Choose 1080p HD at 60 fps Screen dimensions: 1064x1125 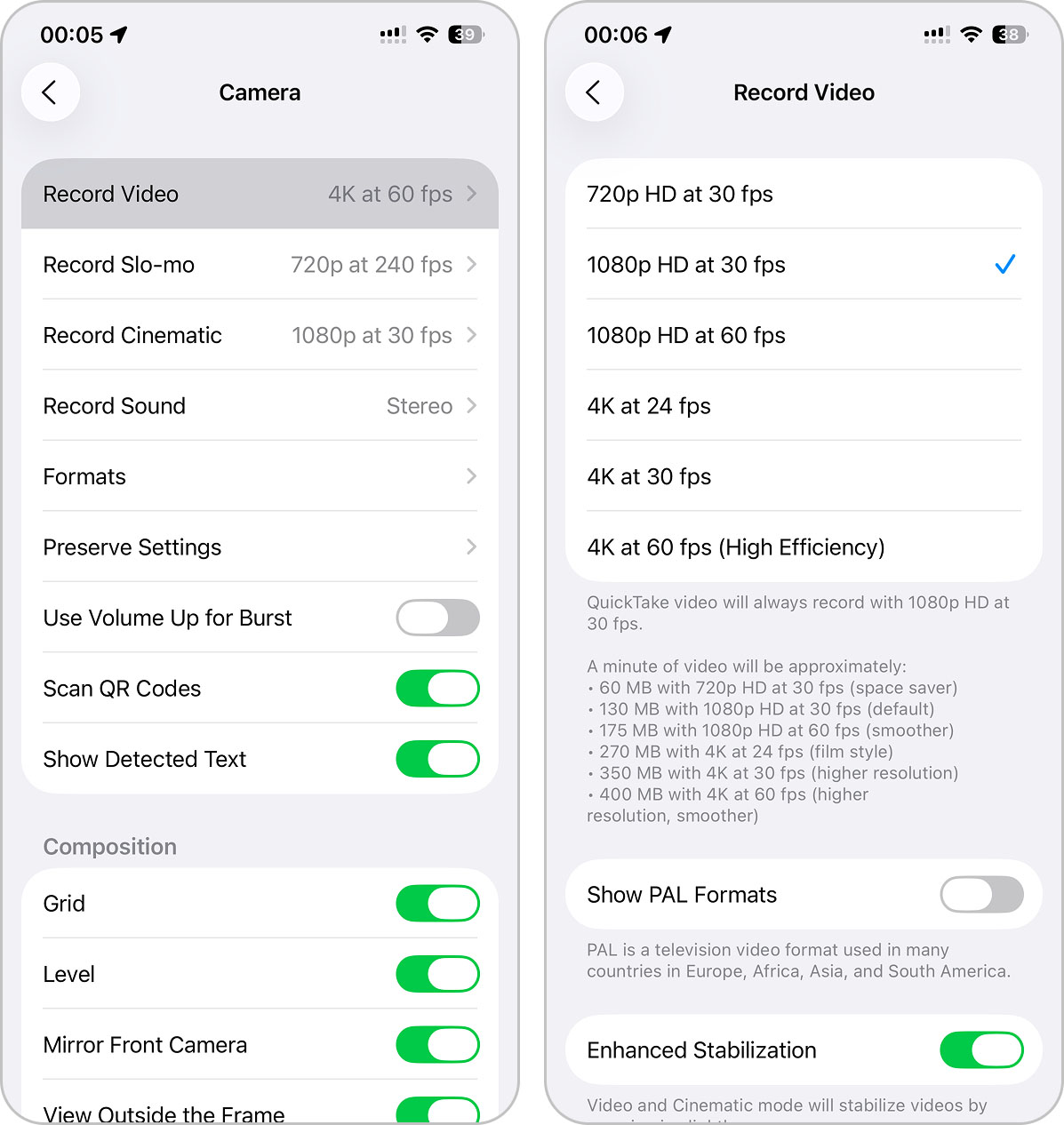pyautogui.click(x=803, y=335)
